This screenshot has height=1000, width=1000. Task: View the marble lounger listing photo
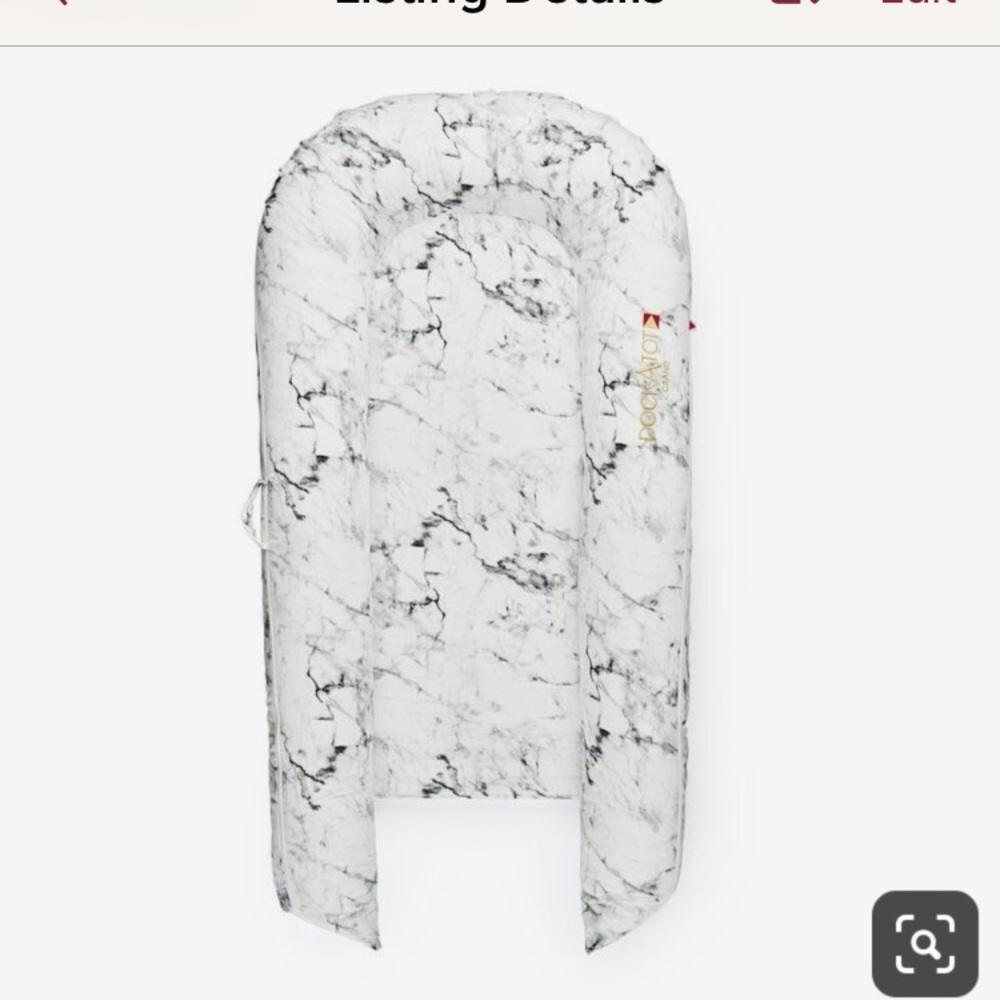[x=475, y=520]
